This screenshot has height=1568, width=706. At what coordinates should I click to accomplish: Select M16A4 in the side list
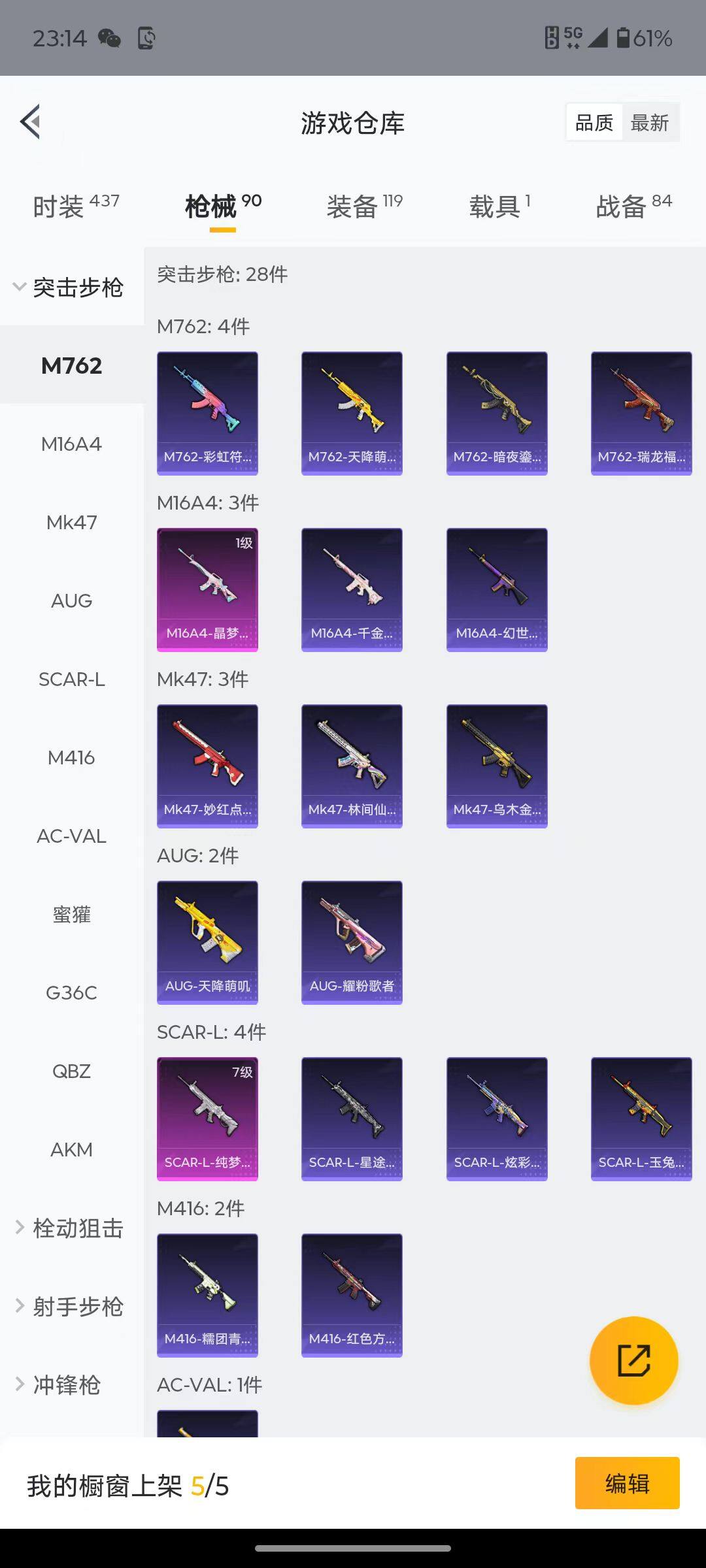71,444
